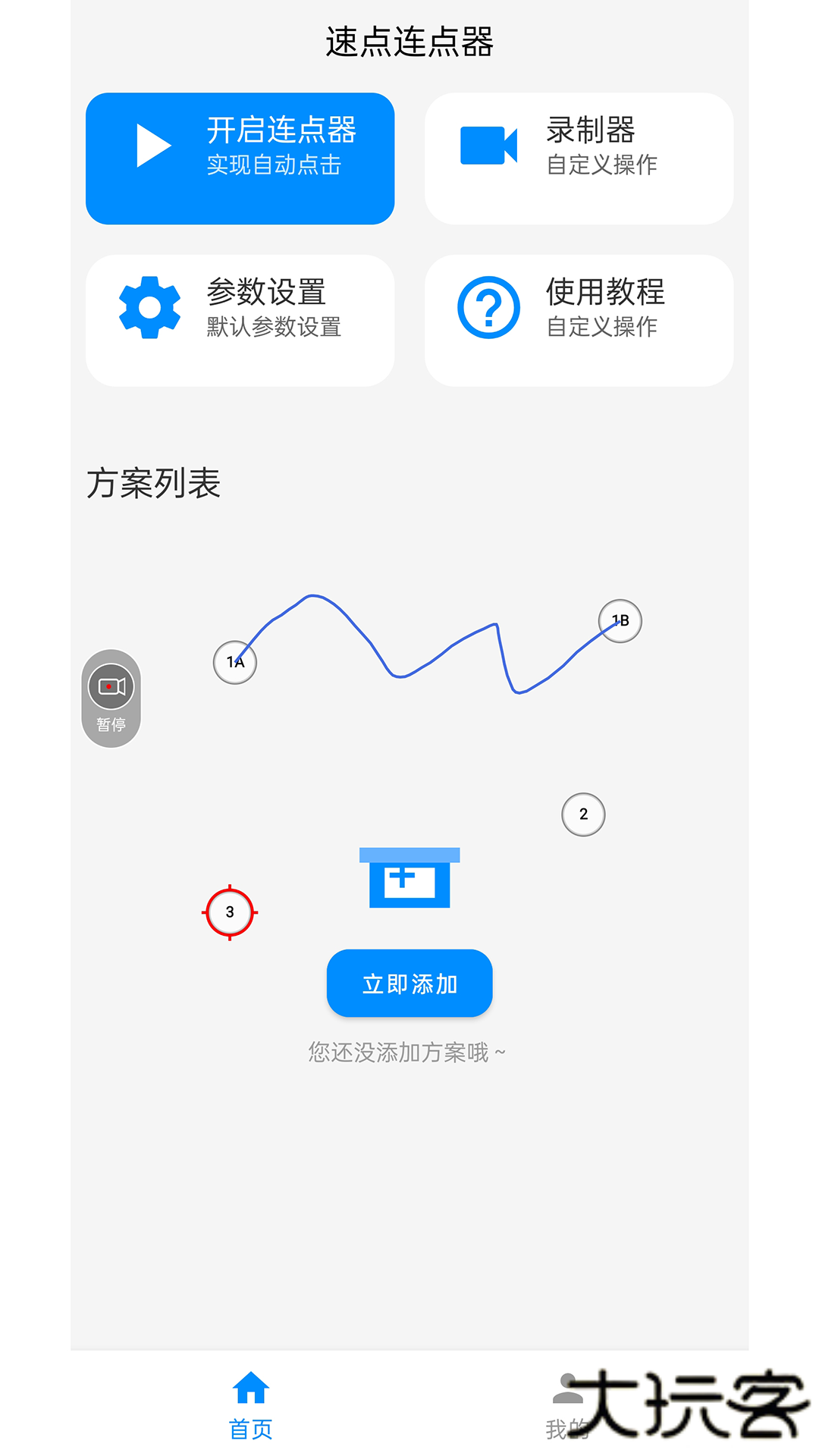Tap the camera icon in the floating widget
Viewport: 819px width, 1456px height.
[x=111, y=686]
